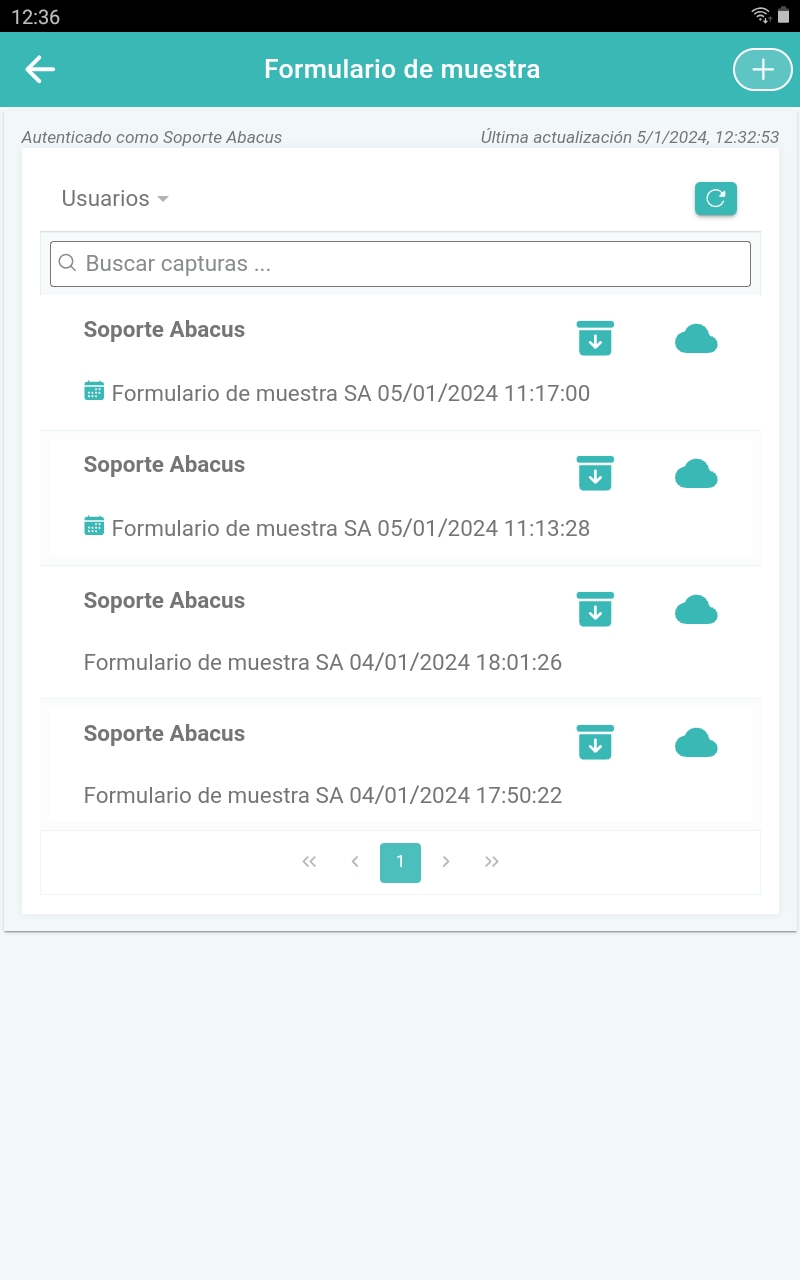Archive the 04/01/2024 17:50:22 capture
The image size is (800, 1280).
tap(595, 743)
